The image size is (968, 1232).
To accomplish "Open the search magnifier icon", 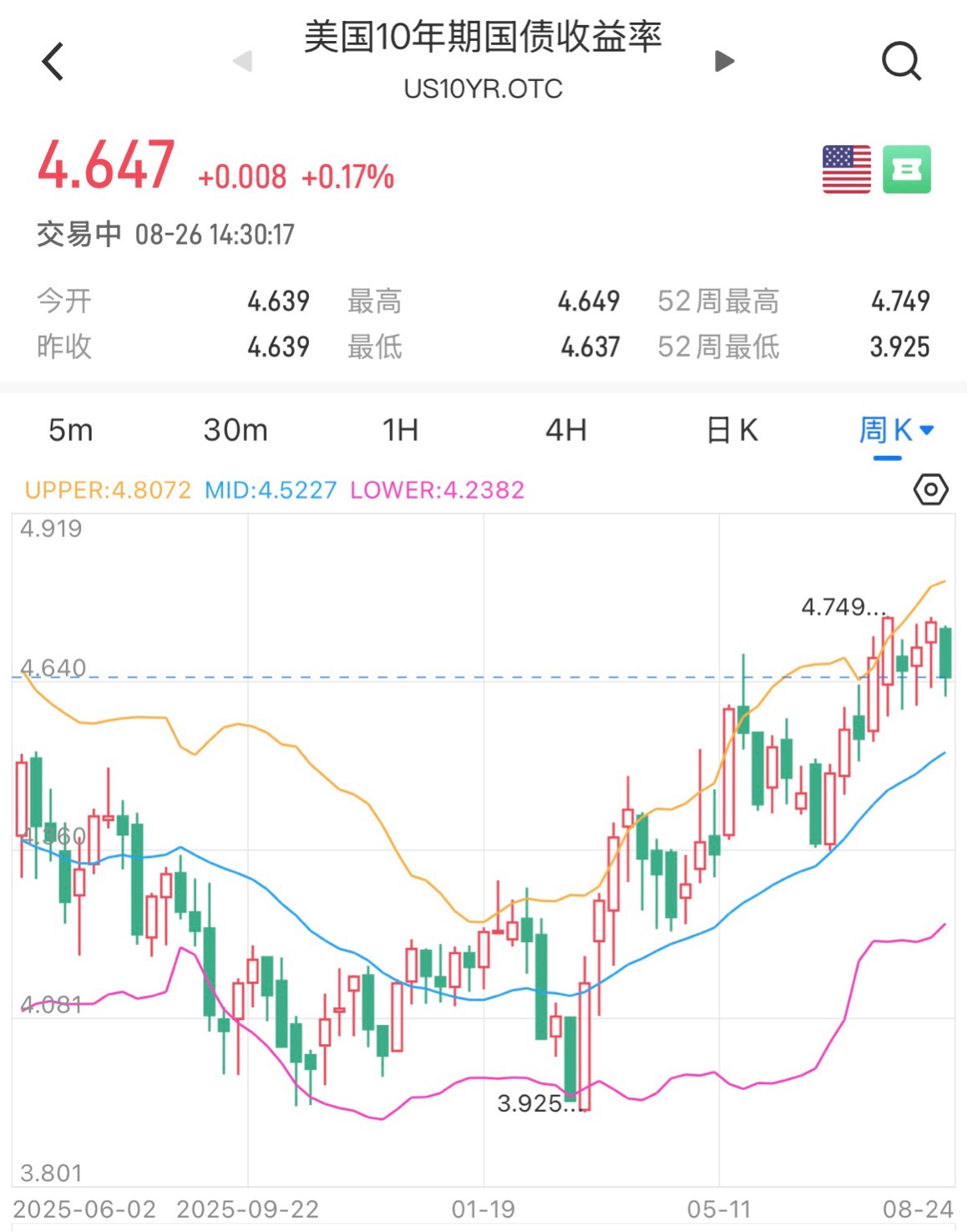I will point(902,62).
